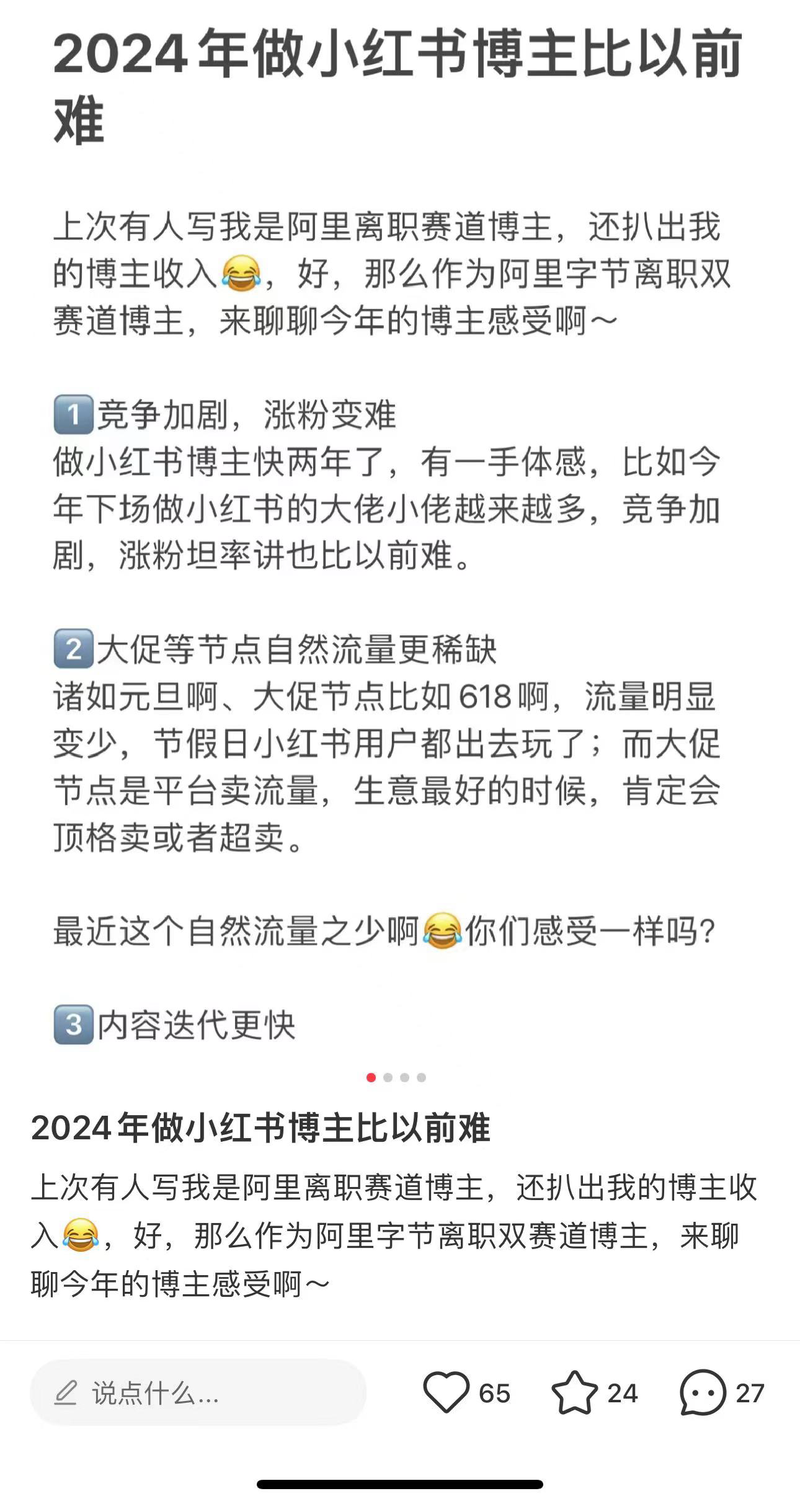Tap the image page indicator dots
This screenshot has width=800, height=1504.
tap(397, 1077)
